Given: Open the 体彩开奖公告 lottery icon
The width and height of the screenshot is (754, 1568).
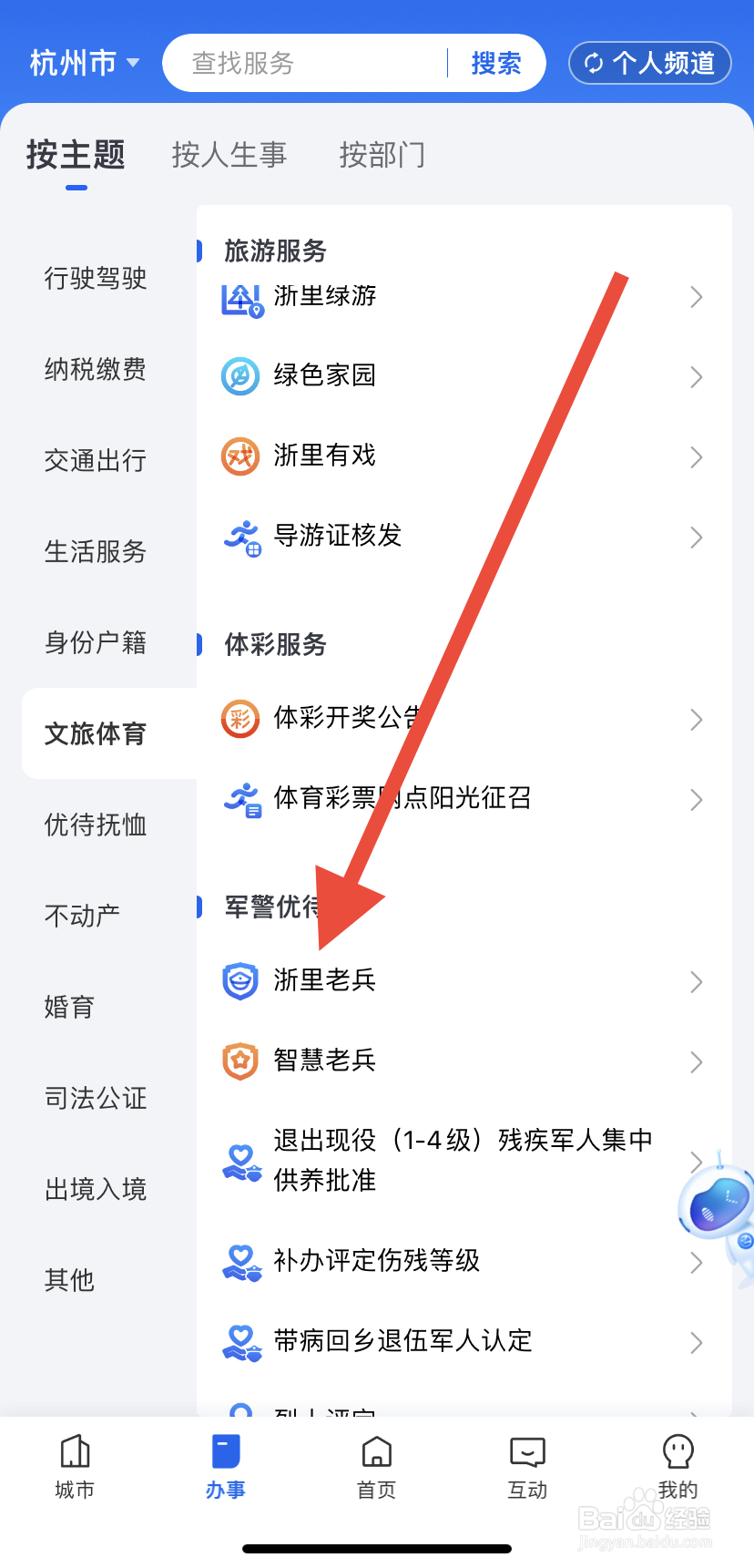Looking at the screenshot, I should (x=239, y=719).
